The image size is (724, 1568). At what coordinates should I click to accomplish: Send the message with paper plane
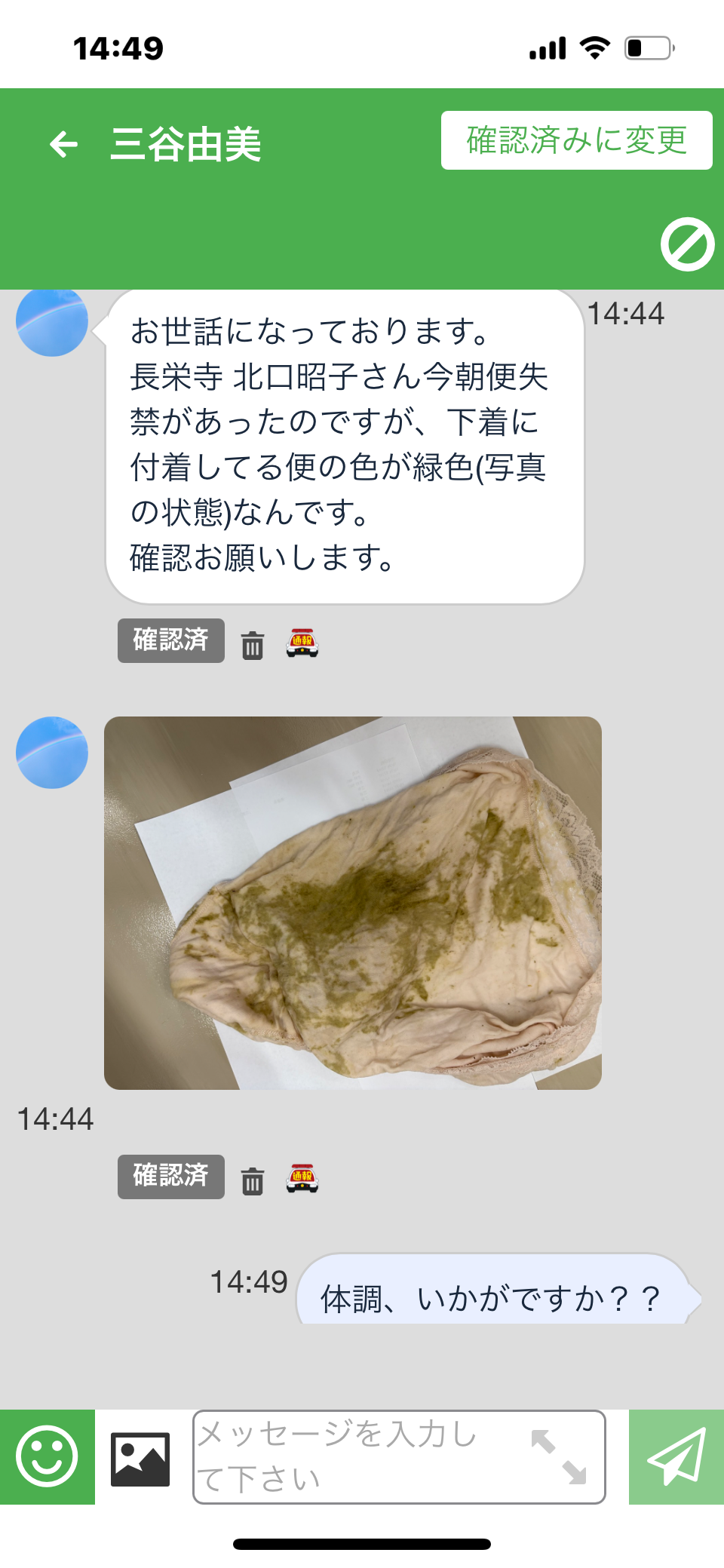pyautogui.click(x=676, y=1456)
